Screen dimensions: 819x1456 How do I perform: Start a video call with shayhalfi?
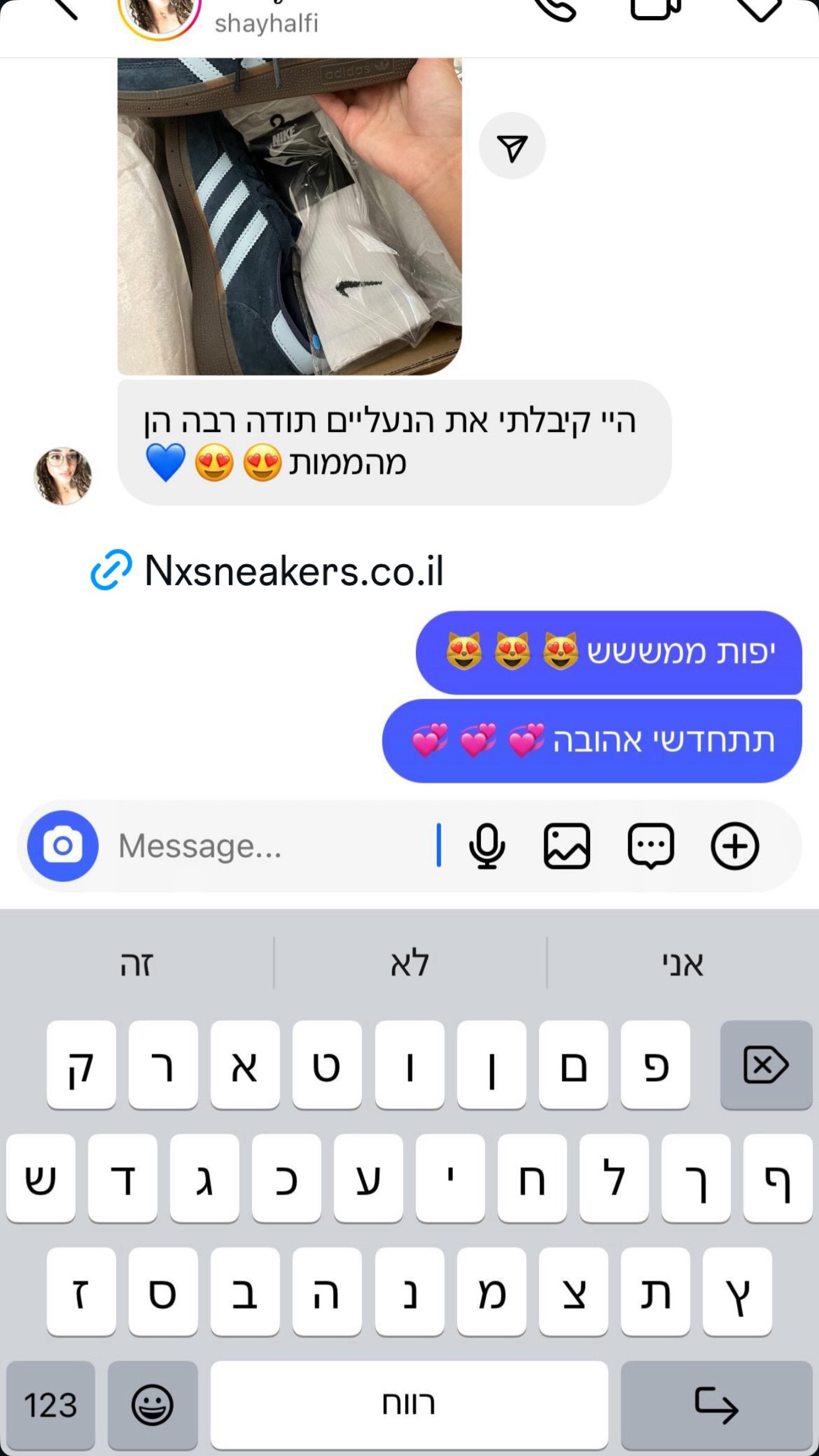(x=655, y=9)
